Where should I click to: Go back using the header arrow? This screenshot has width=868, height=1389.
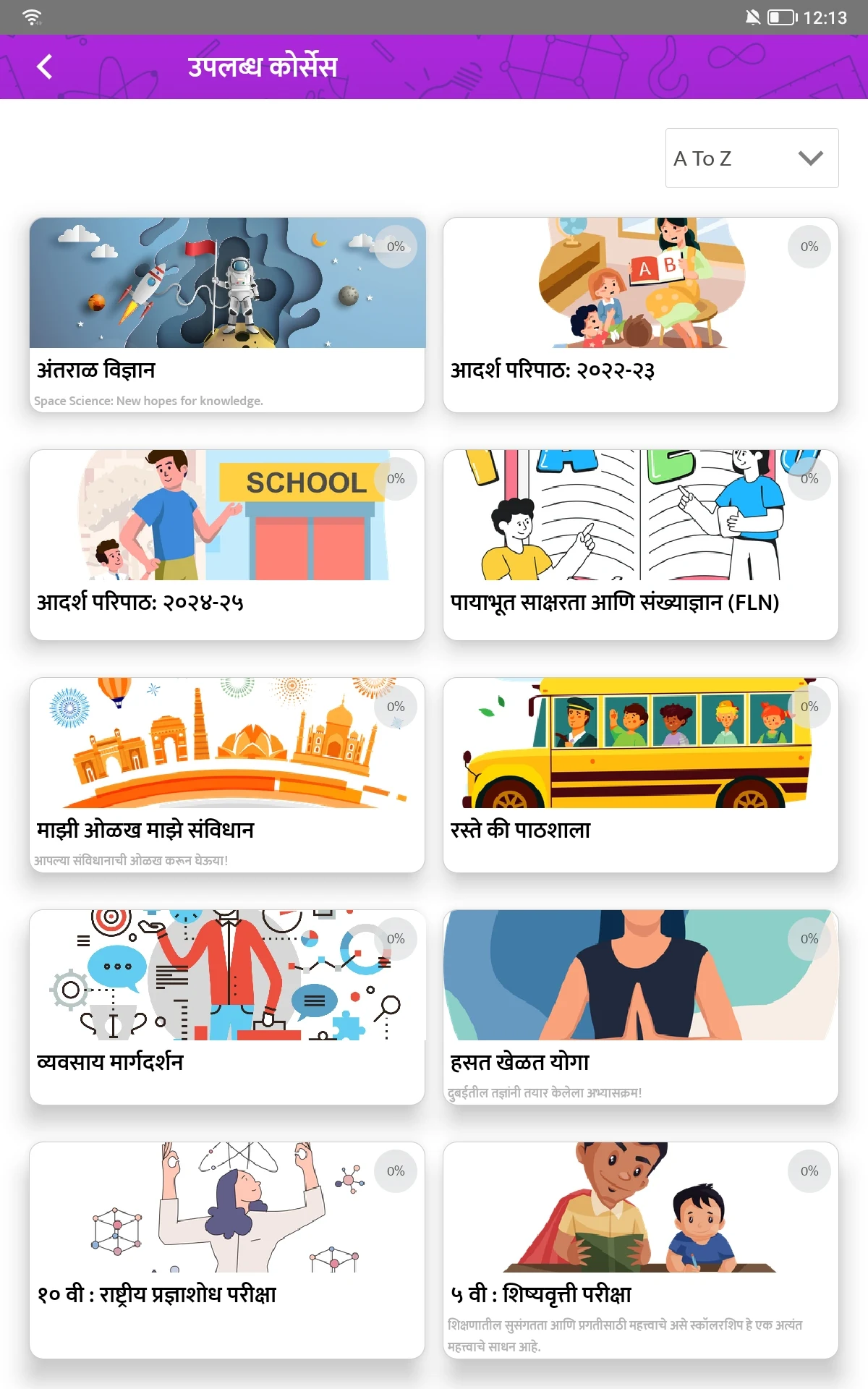(45, 67)
